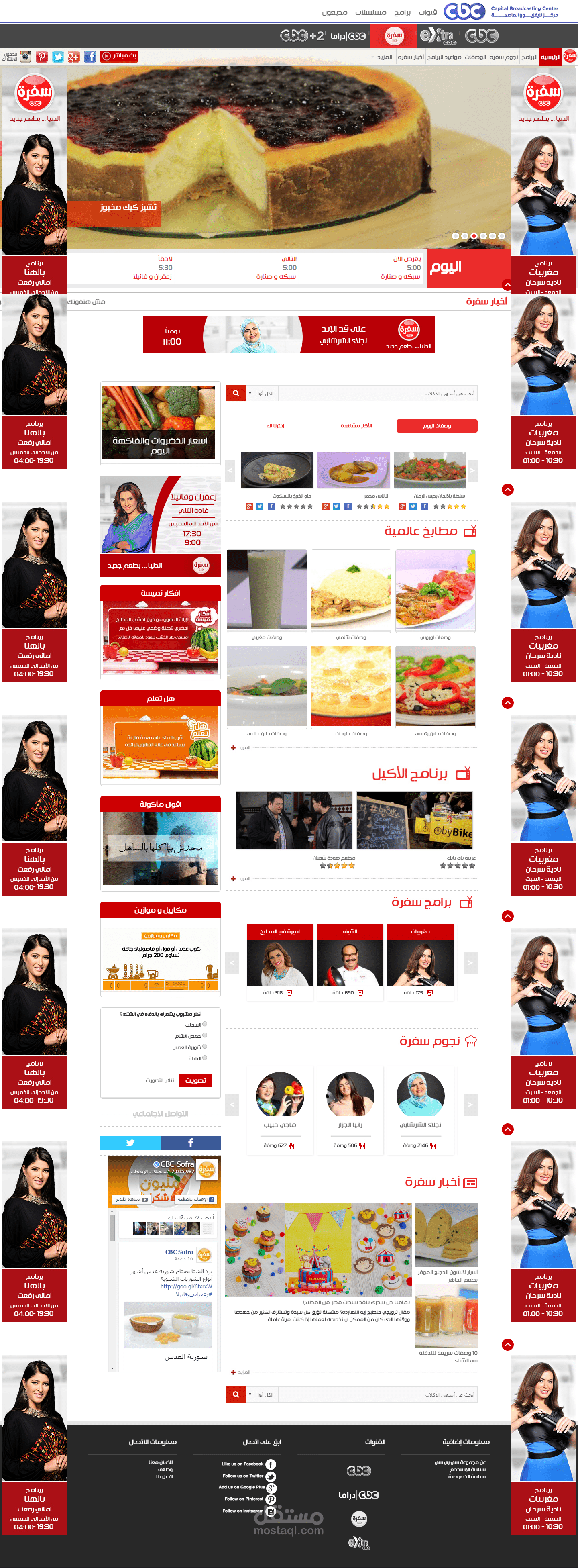
Task: Open نتائج التصويت poll results link
Action: point(160,1080)
